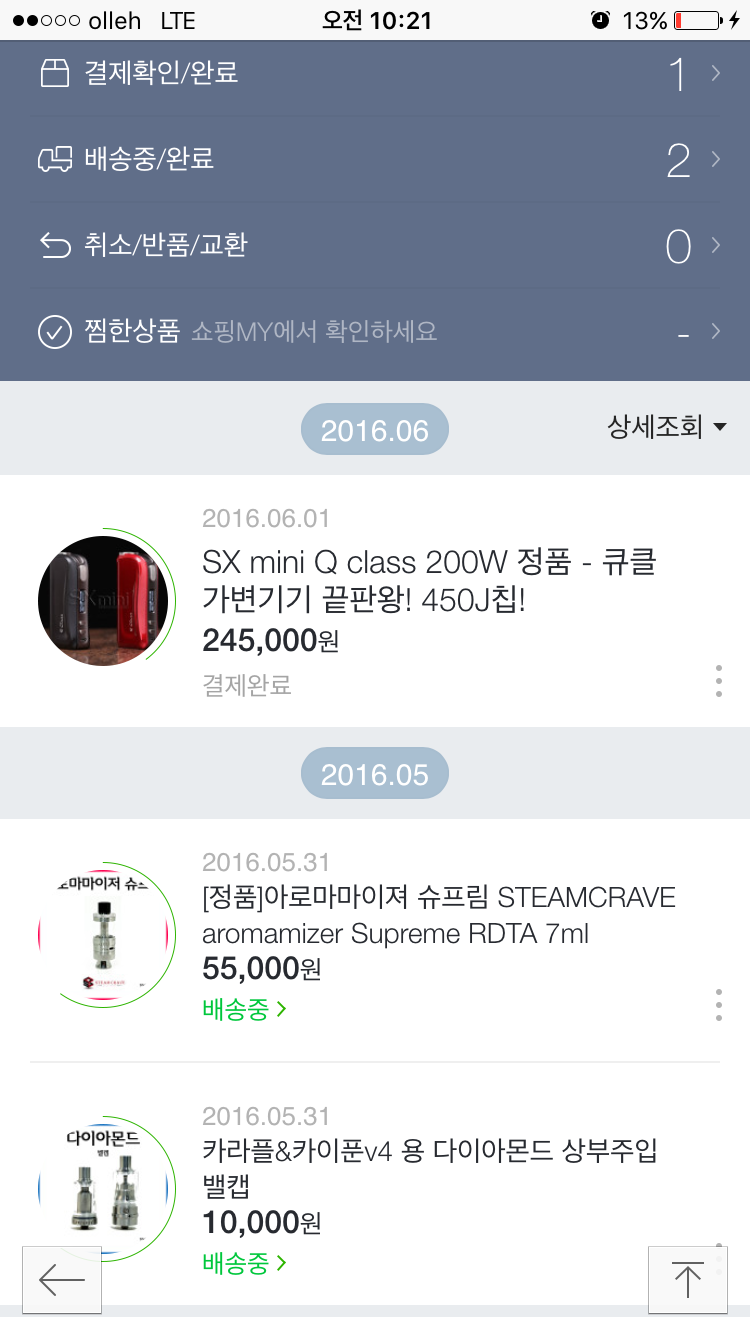Open the 취소/반품/교환 row

point(375,246)
